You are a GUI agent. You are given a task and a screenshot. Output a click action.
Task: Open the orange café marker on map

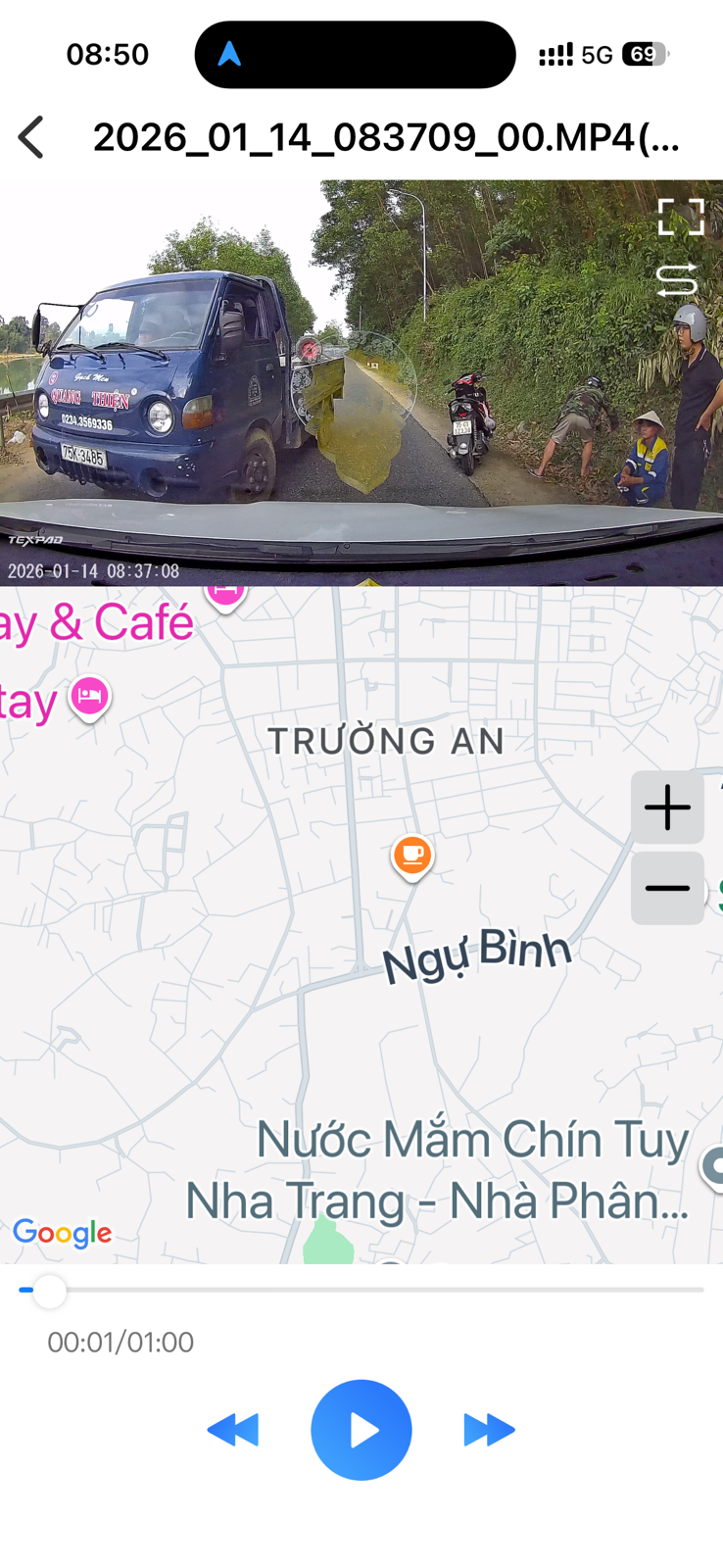pyautogui.click(x=412, y=856)
